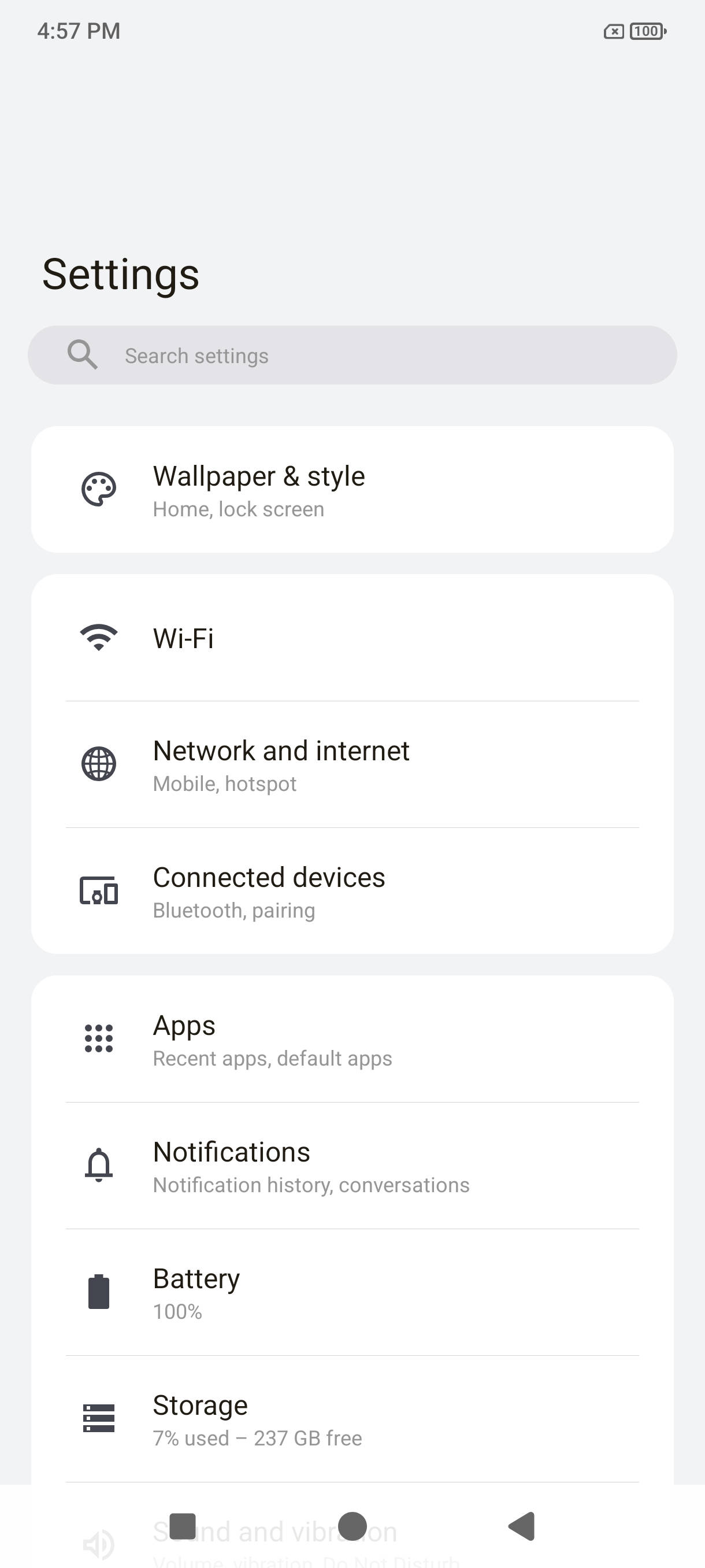
Task: Go to Network and internet
Action: pos(352,764)
